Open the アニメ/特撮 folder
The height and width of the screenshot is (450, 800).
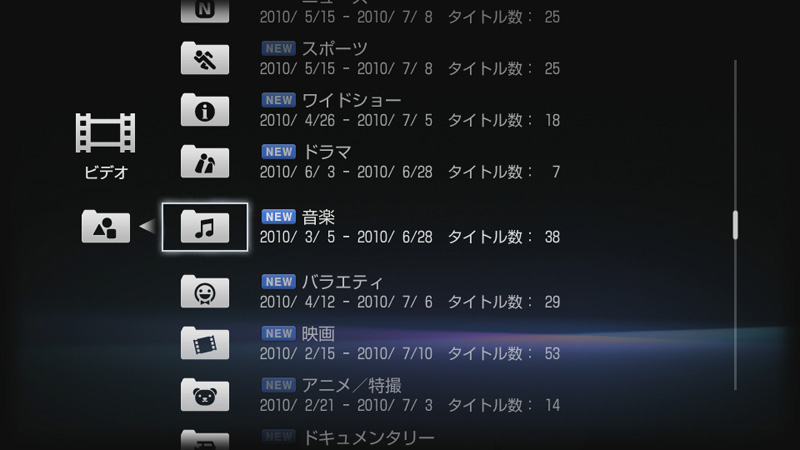[x=205, y=395]
